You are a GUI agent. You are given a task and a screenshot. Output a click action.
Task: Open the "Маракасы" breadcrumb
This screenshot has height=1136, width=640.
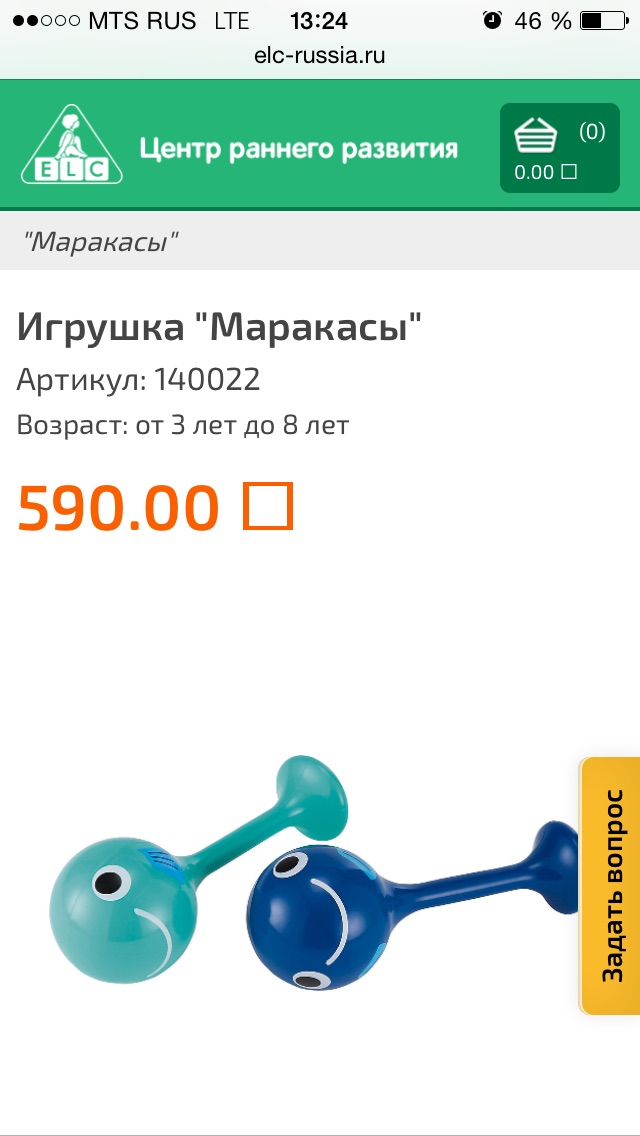point(102,241)
